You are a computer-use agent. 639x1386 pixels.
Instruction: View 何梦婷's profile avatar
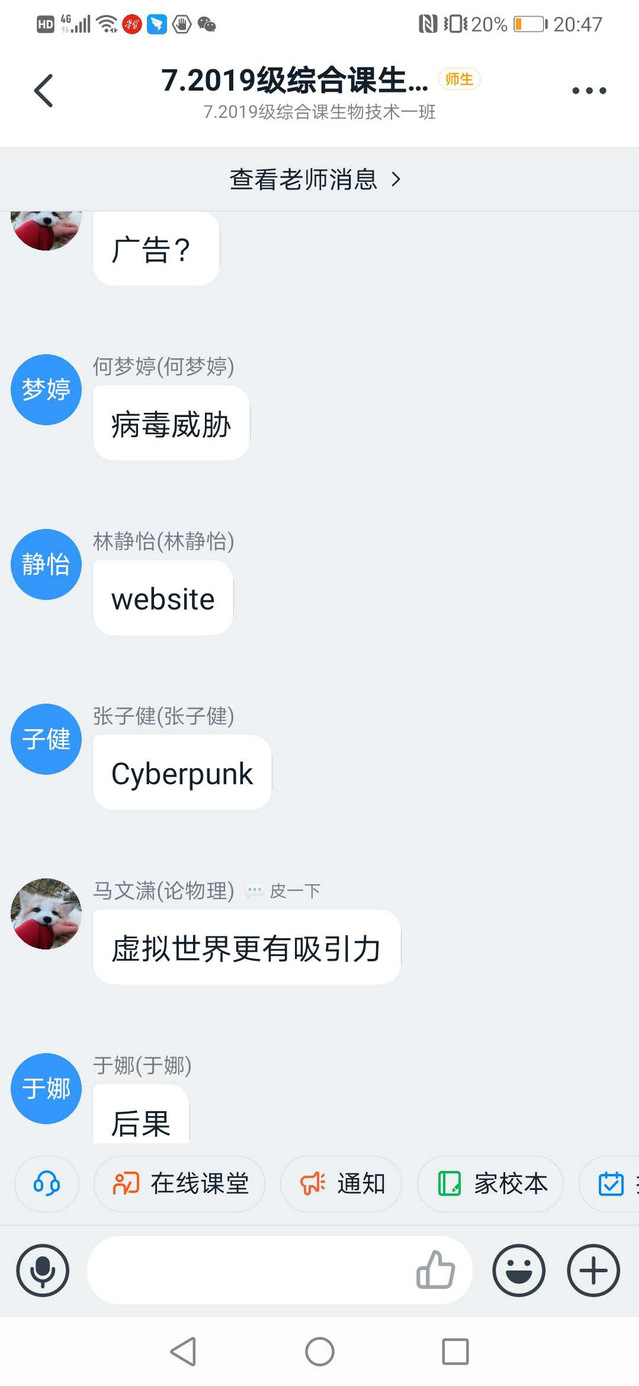coord(46,389)
